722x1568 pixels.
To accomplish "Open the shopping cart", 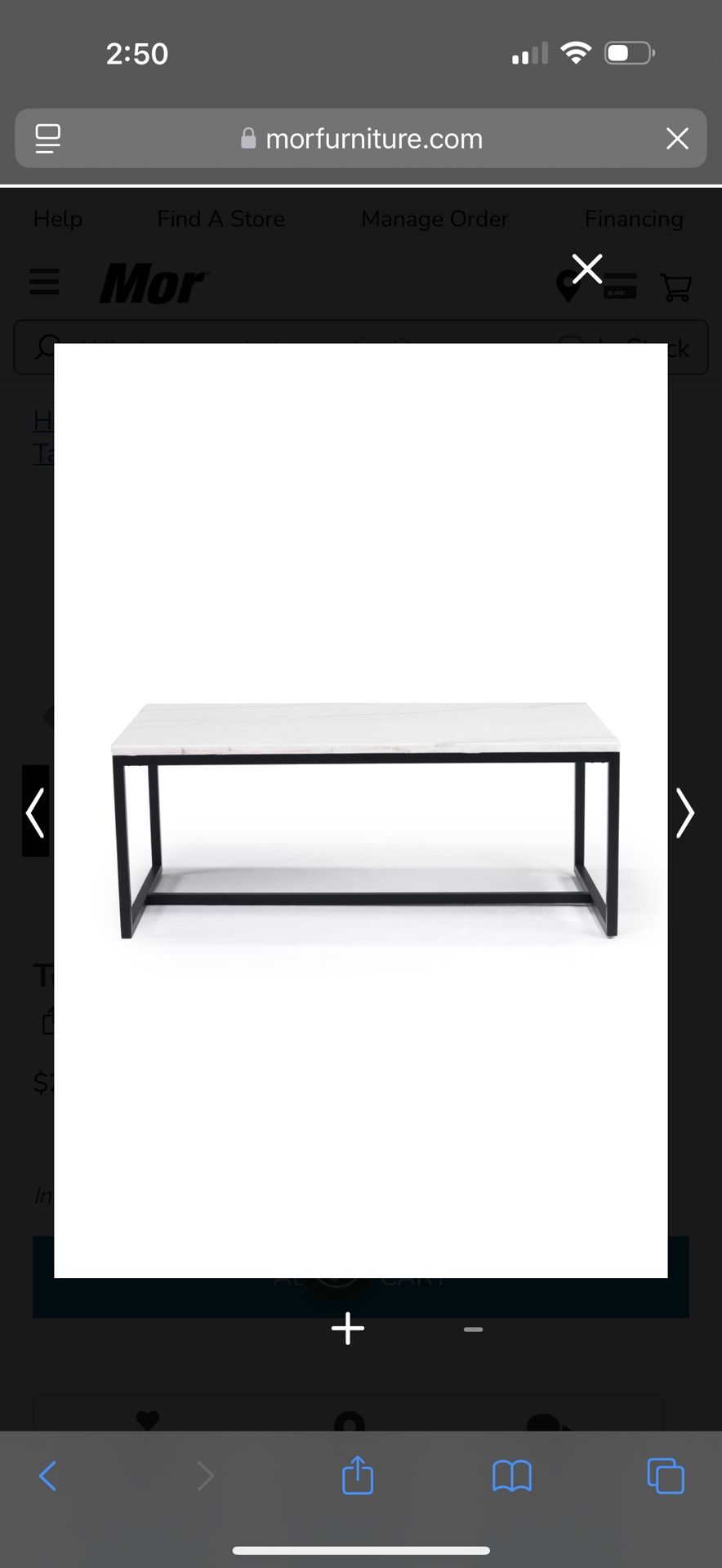I will coord(676,286).
